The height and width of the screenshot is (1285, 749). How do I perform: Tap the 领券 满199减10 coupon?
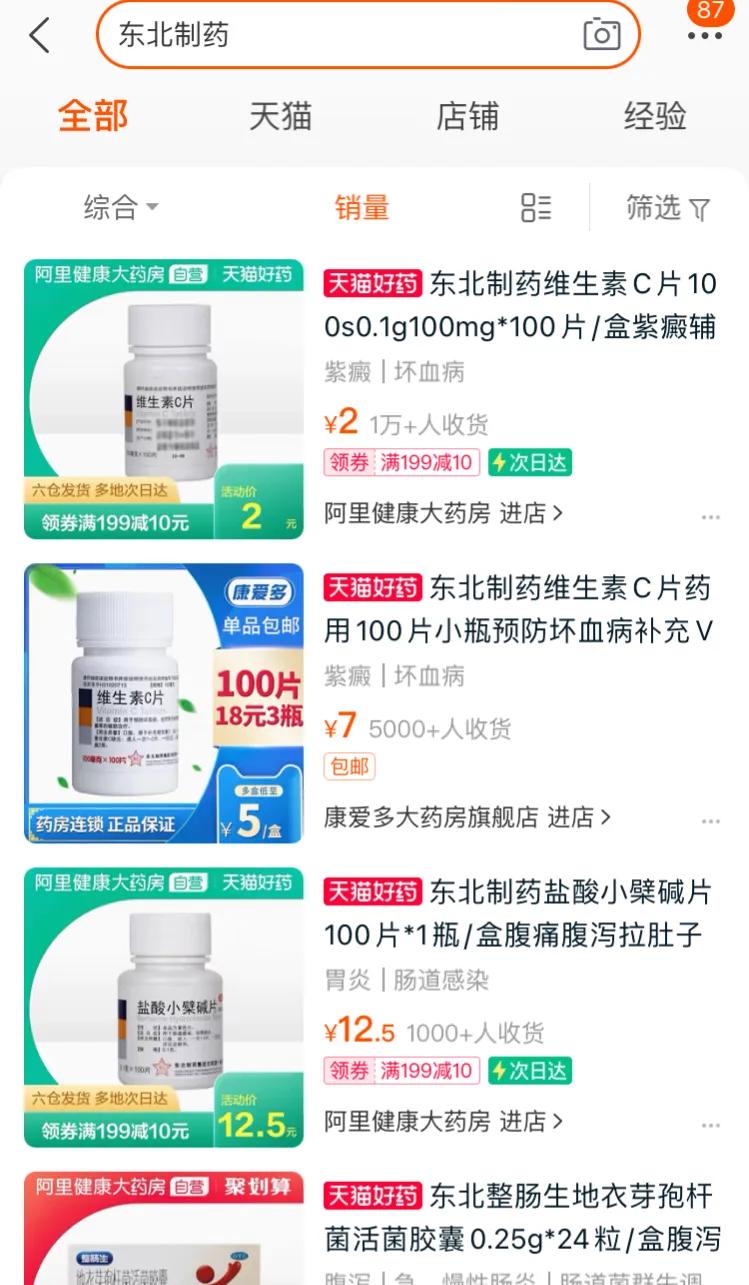pos(403,463)
